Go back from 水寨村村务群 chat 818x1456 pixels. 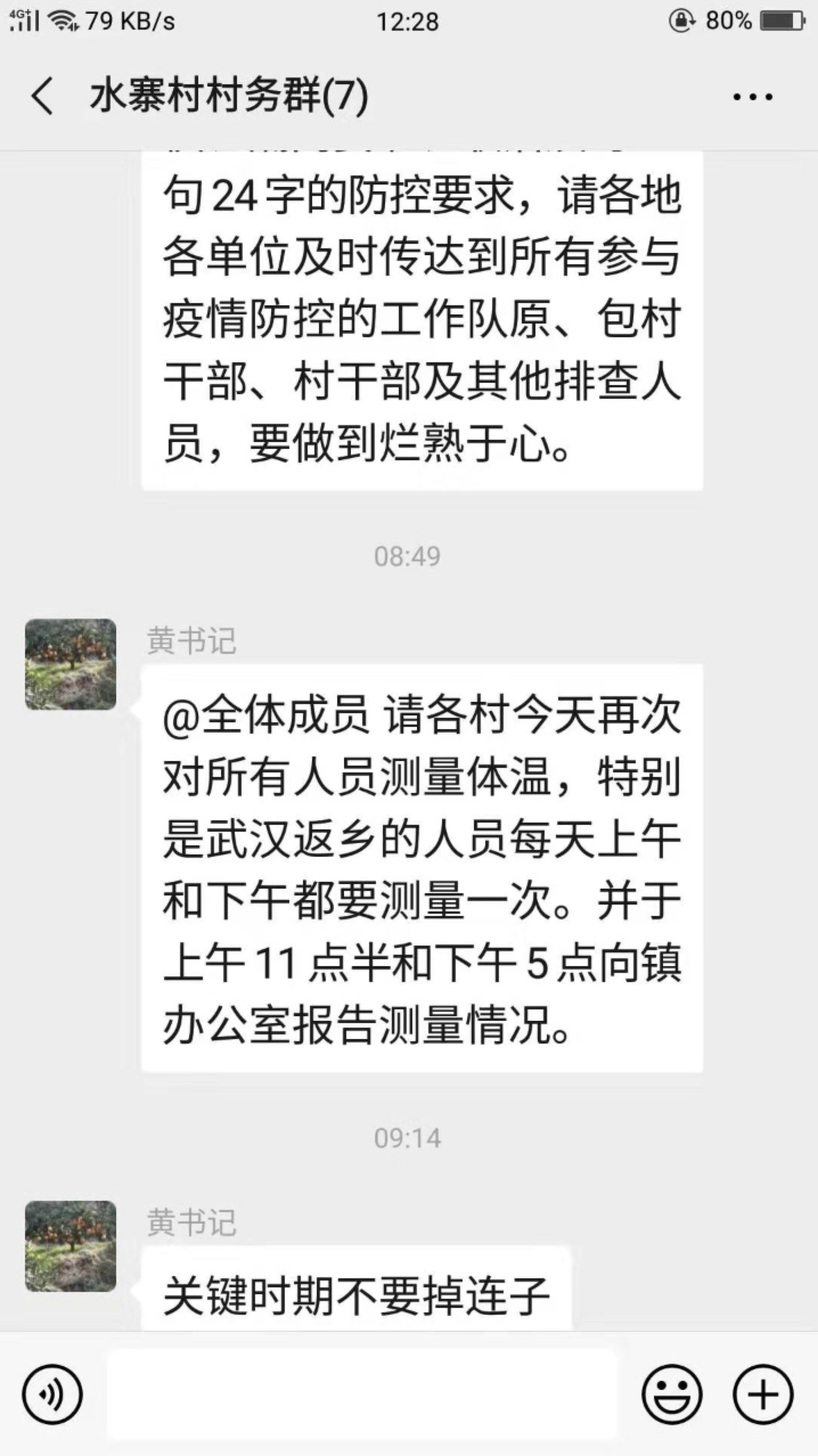43,96
